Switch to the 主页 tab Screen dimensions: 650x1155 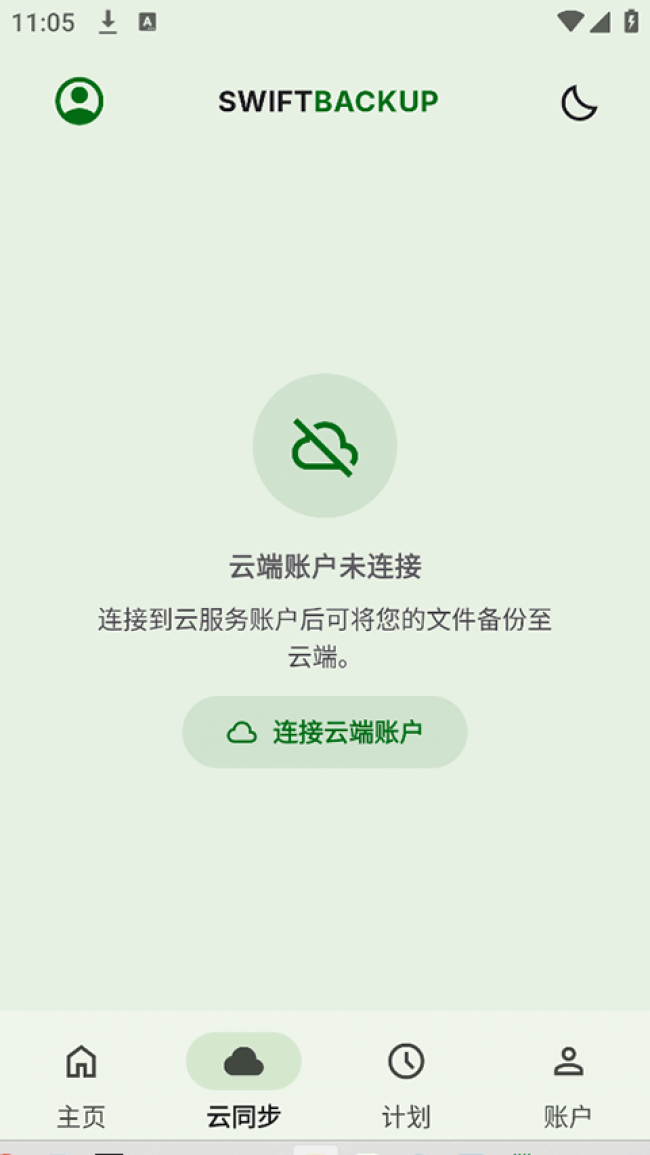81,1084
